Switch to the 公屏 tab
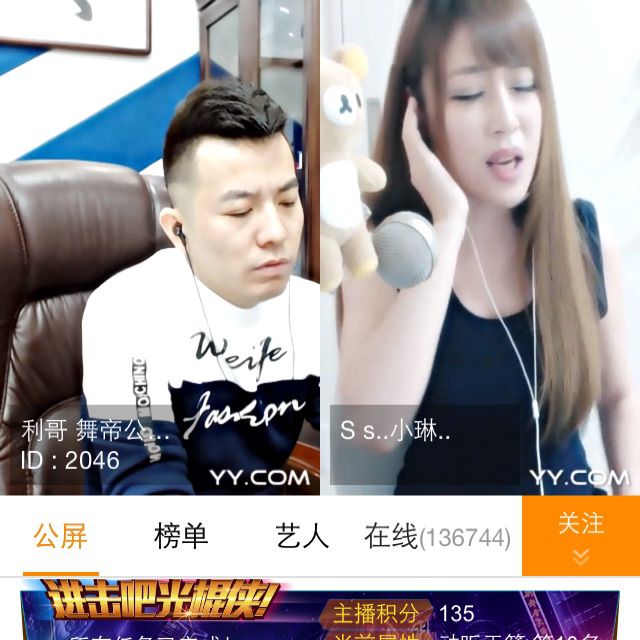This screenshot has height=640, width=640. [x=61, y=536]
